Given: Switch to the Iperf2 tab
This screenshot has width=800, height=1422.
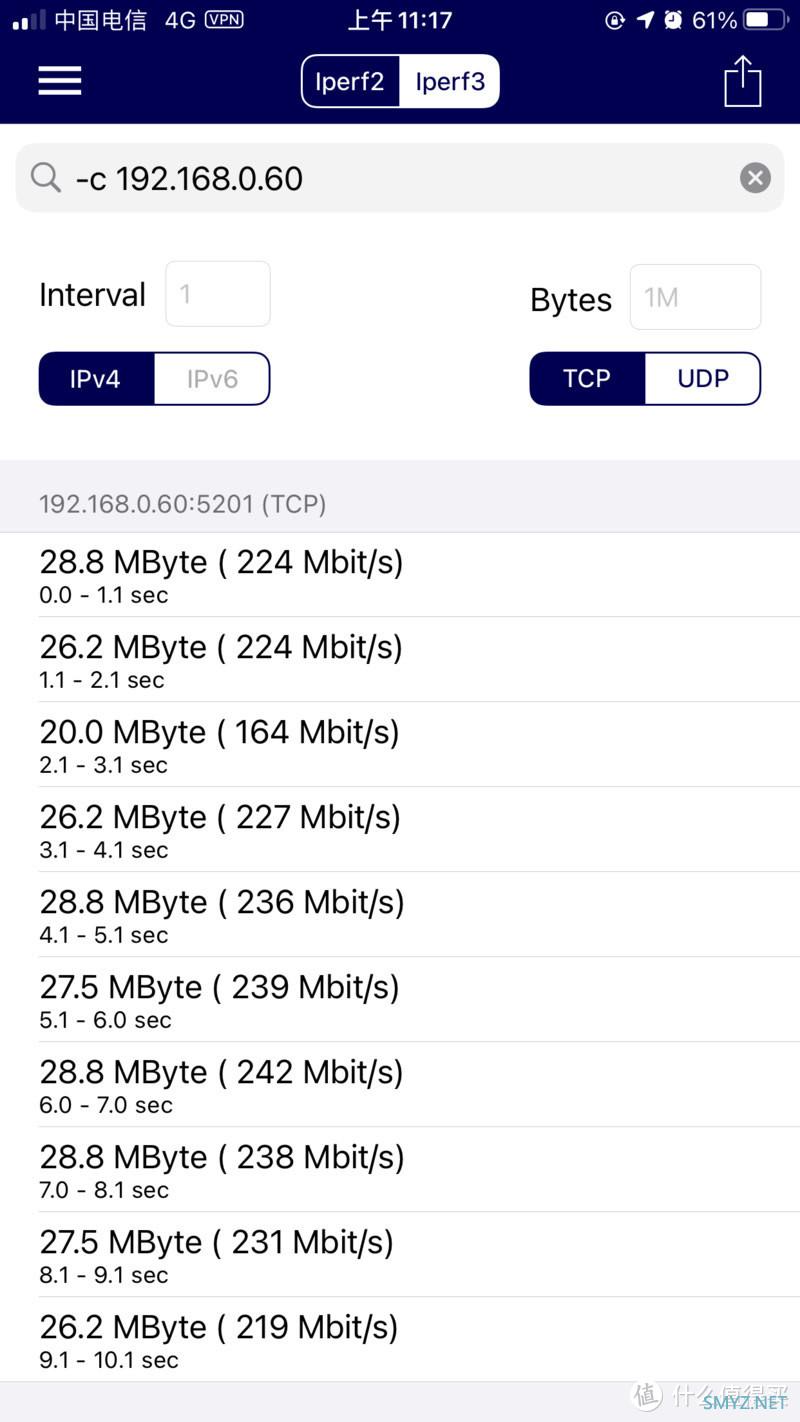Looking at the screenshot, I should tap(352, 81).
